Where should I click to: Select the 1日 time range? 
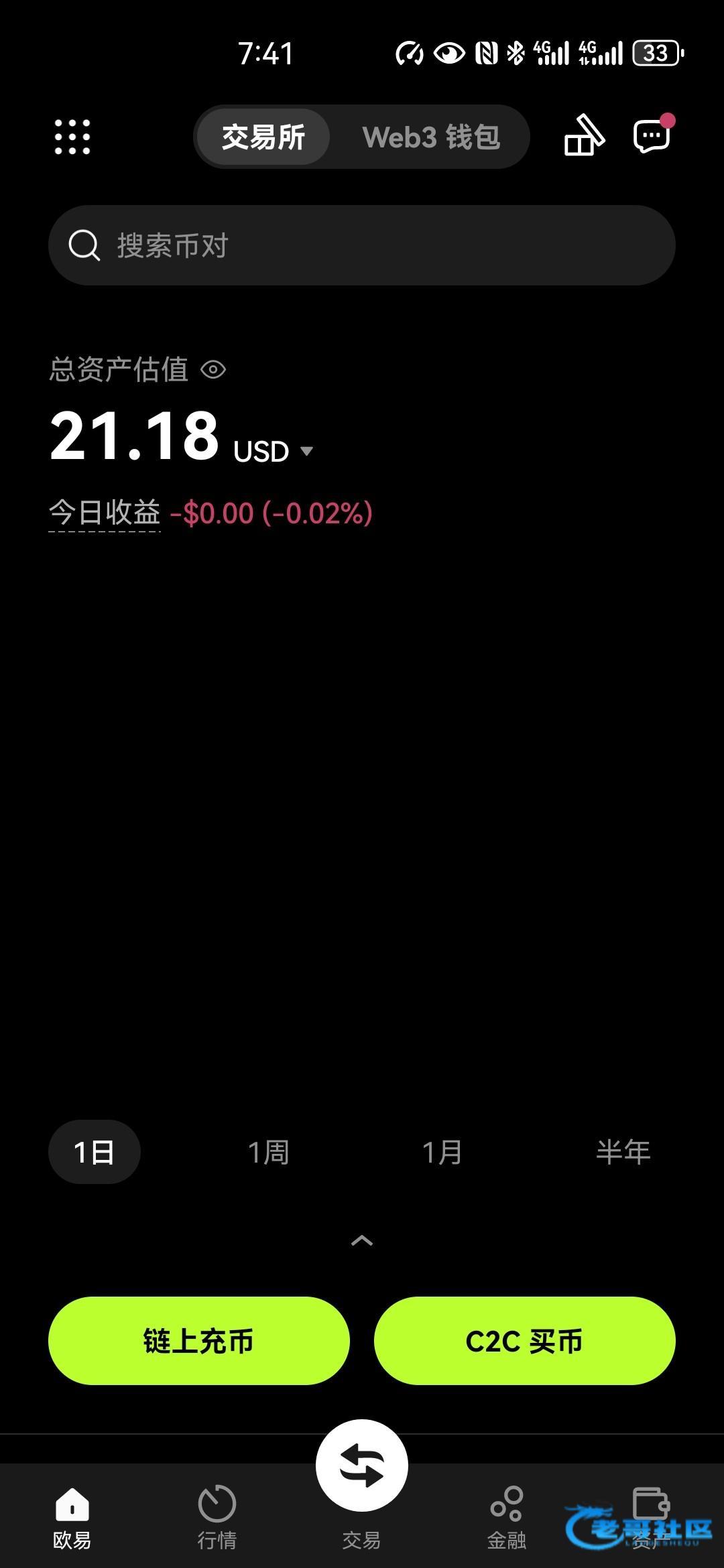94,1152
